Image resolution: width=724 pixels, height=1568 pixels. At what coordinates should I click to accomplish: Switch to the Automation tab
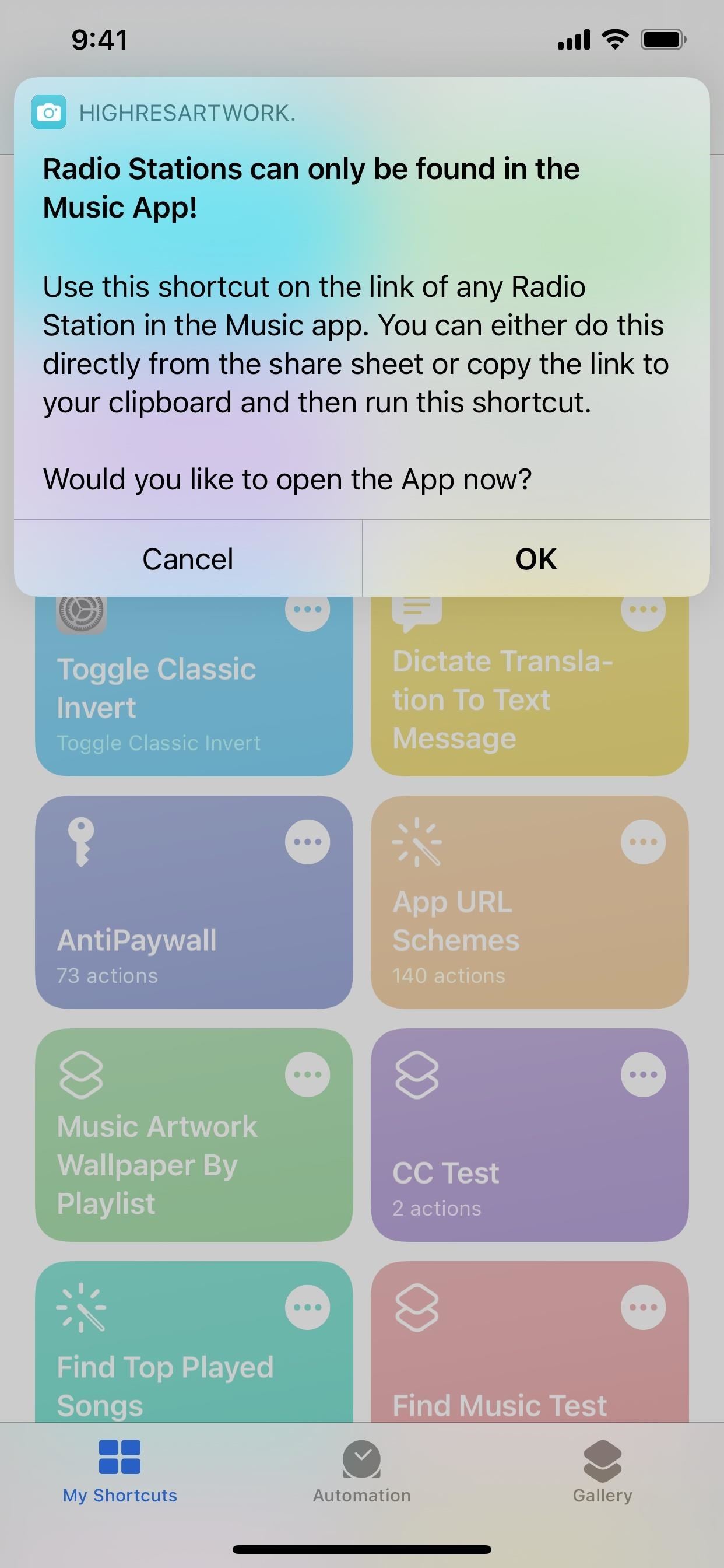[x=362, y=1471]
